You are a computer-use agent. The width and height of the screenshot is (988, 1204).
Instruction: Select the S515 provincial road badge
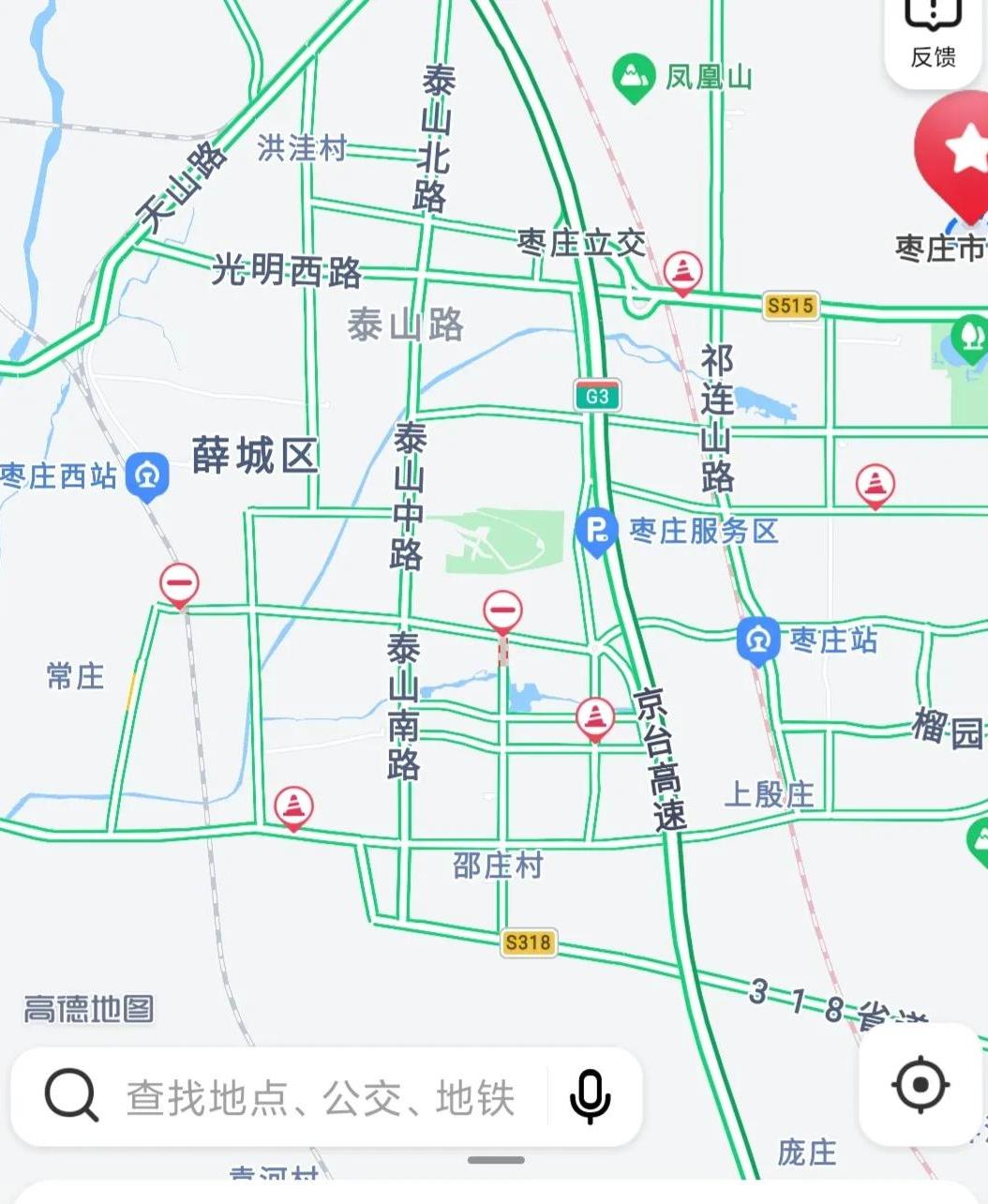click(793, 304)
